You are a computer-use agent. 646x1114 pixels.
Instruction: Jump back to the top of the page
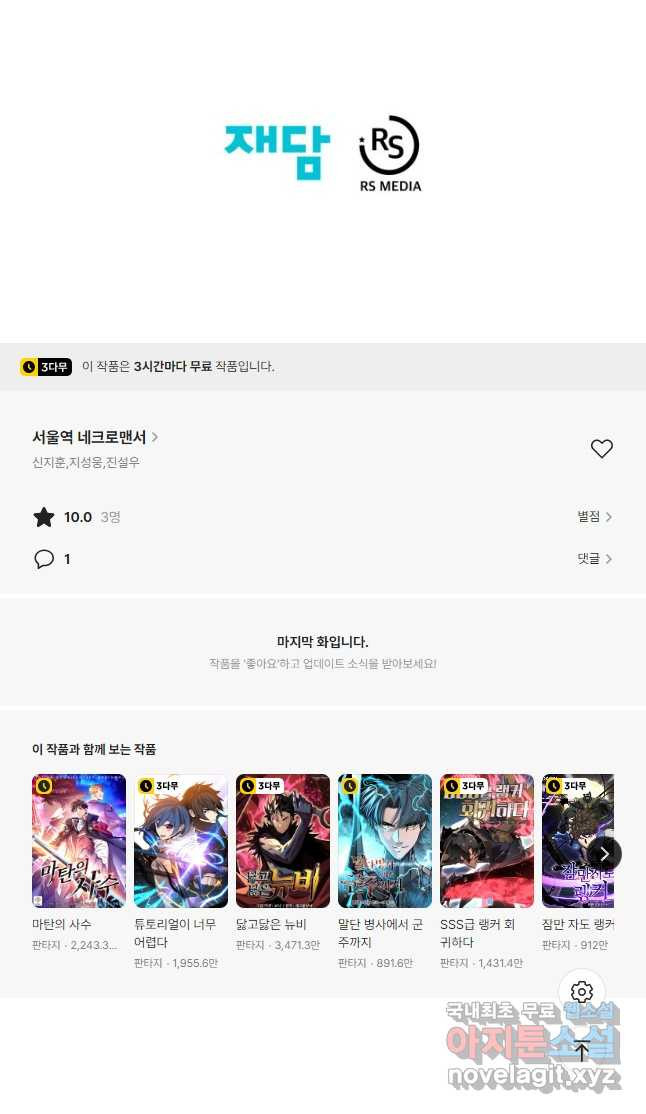click(x=581, y=1050)
